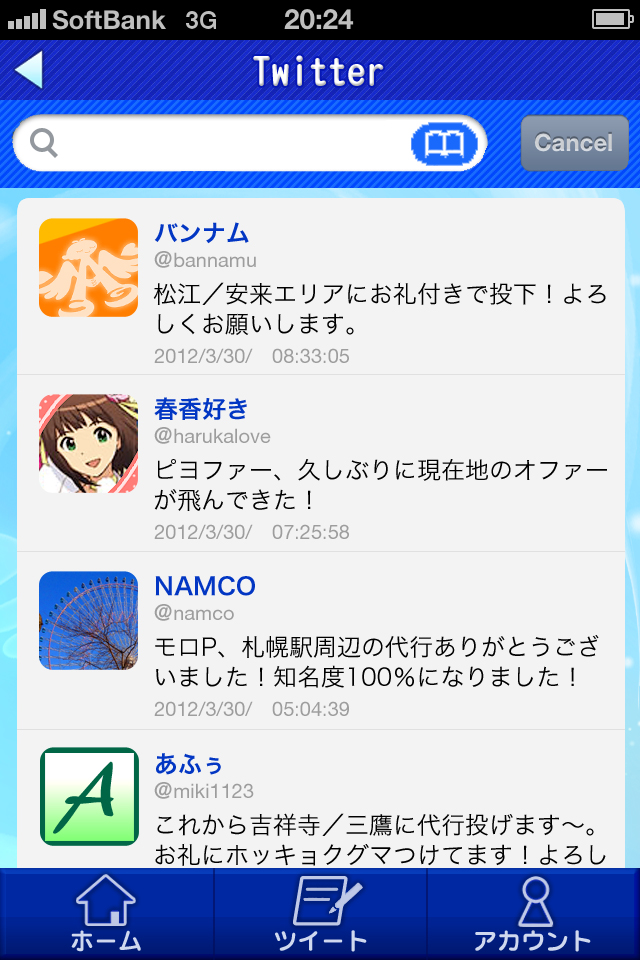This screenshot has height=960, width=640.
Task: Open the tweet from 春香好き
Action: pyautogui.click(x=380, y=470)
